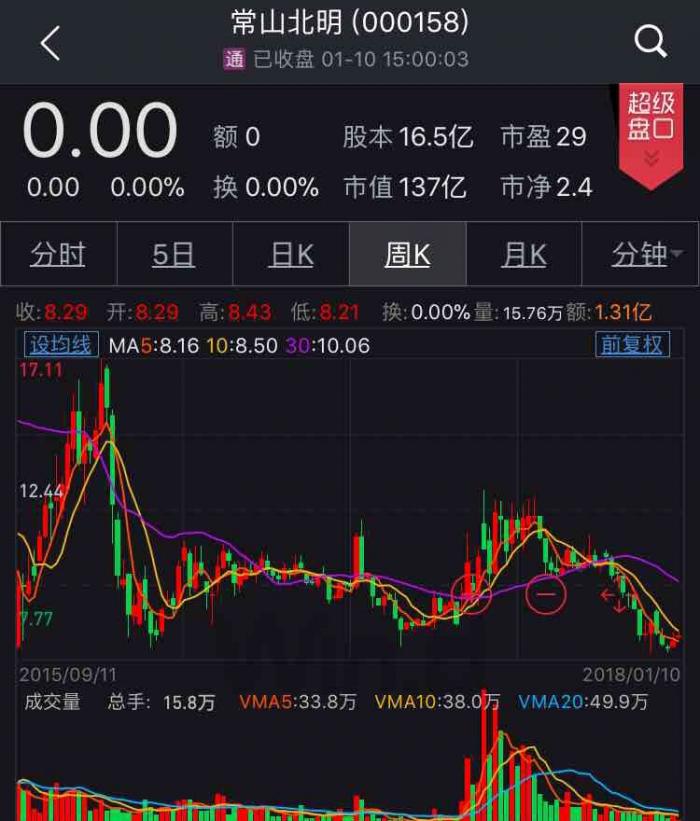Switch to the 分时 chart tab
Screen dimensions: 700x821
pos(58,255)
